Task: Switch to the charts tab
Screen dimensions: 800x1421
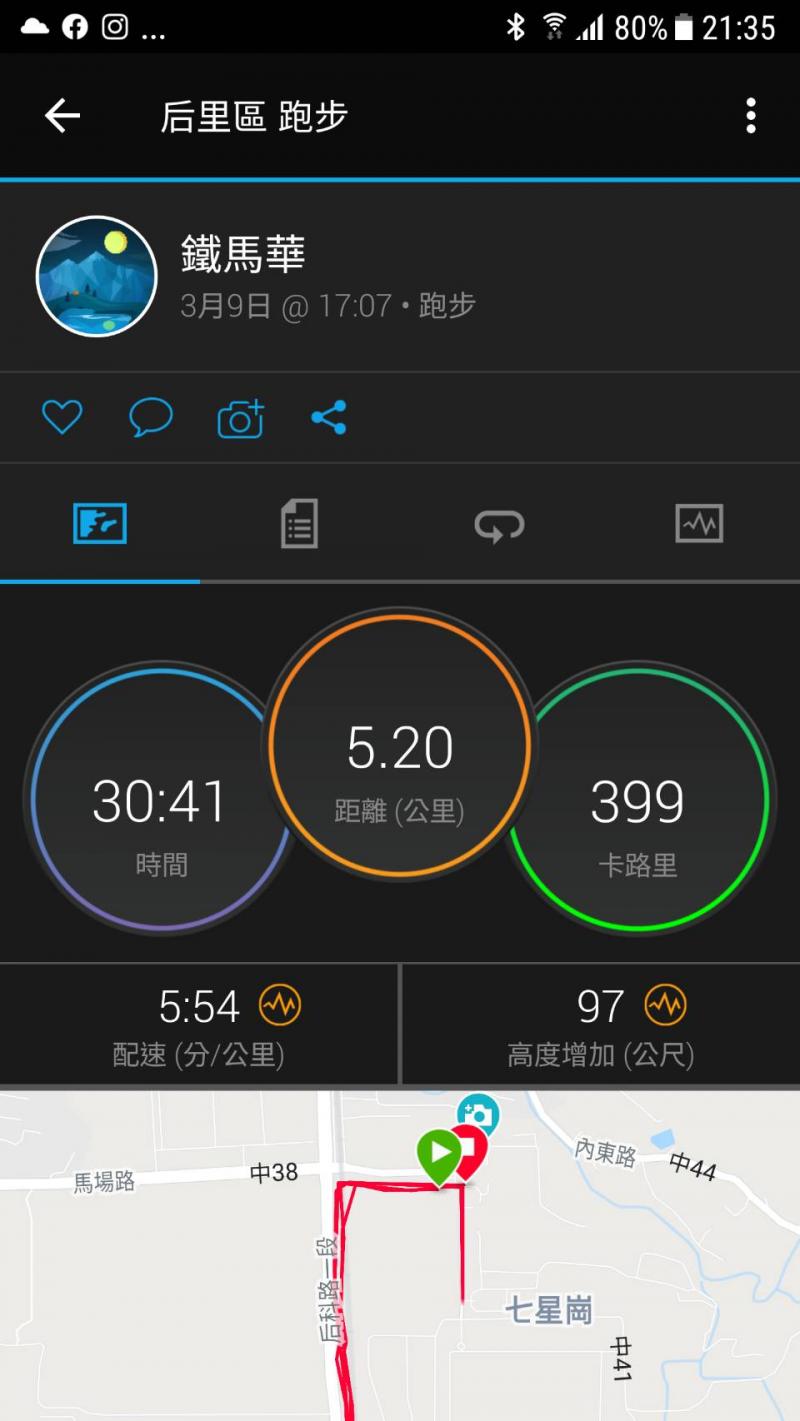Action: point(699,523)
